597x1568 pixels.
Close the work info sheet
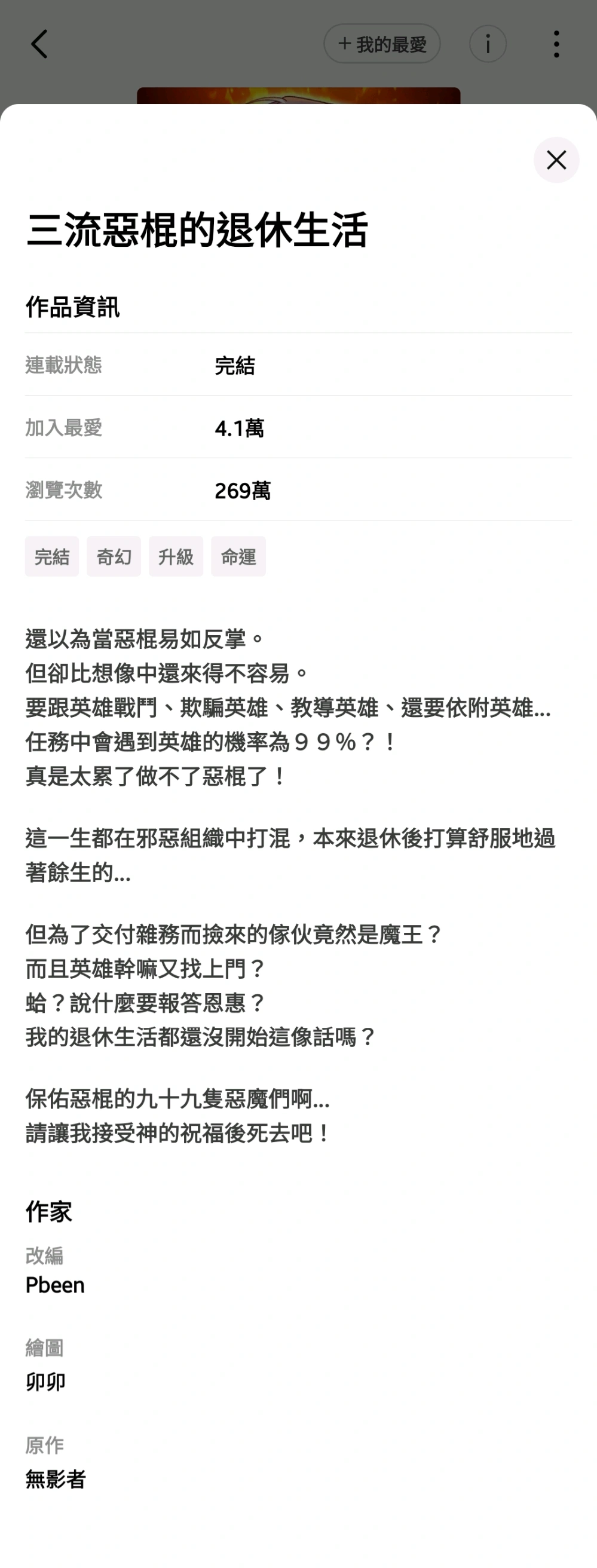click(x=556, y=160)
